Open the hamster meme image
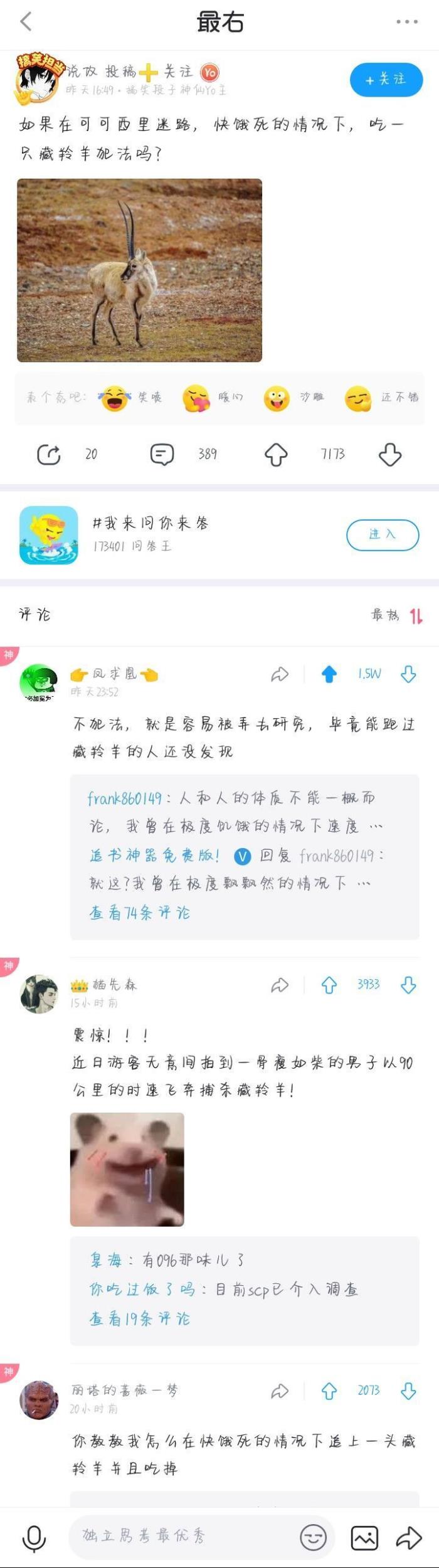This screenshot has width=439, height=1568. [x=127, y=1169]
